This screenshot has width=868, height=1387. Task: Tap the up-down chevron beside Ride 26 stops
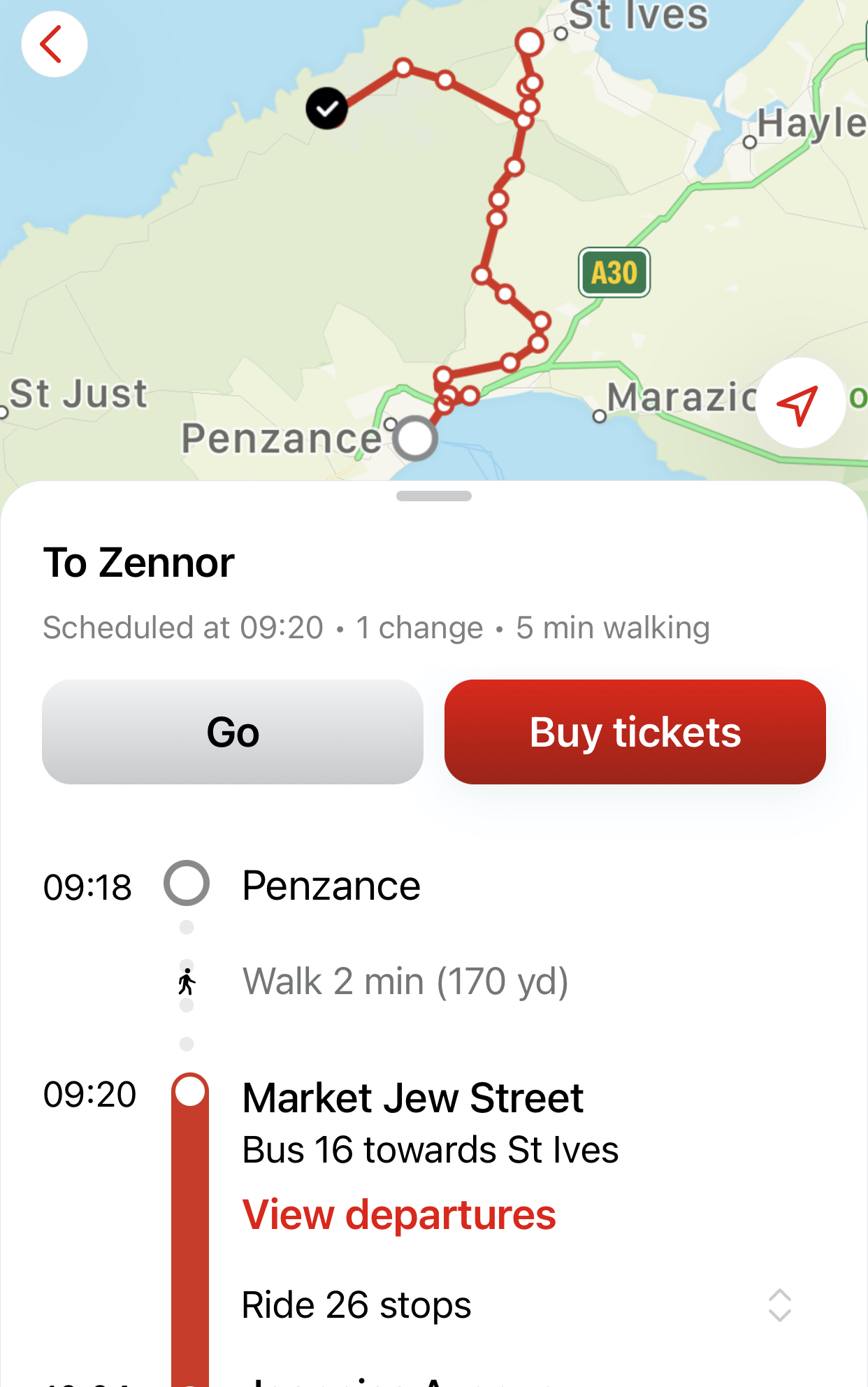click(781, 1305)
